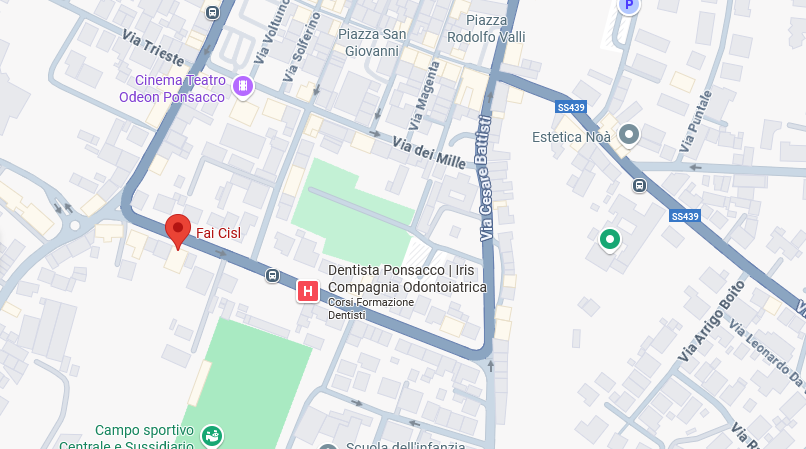Select the bus stop near Via Trieste
The width and height of the screenshot is (806, 449).
coord(212,12)
